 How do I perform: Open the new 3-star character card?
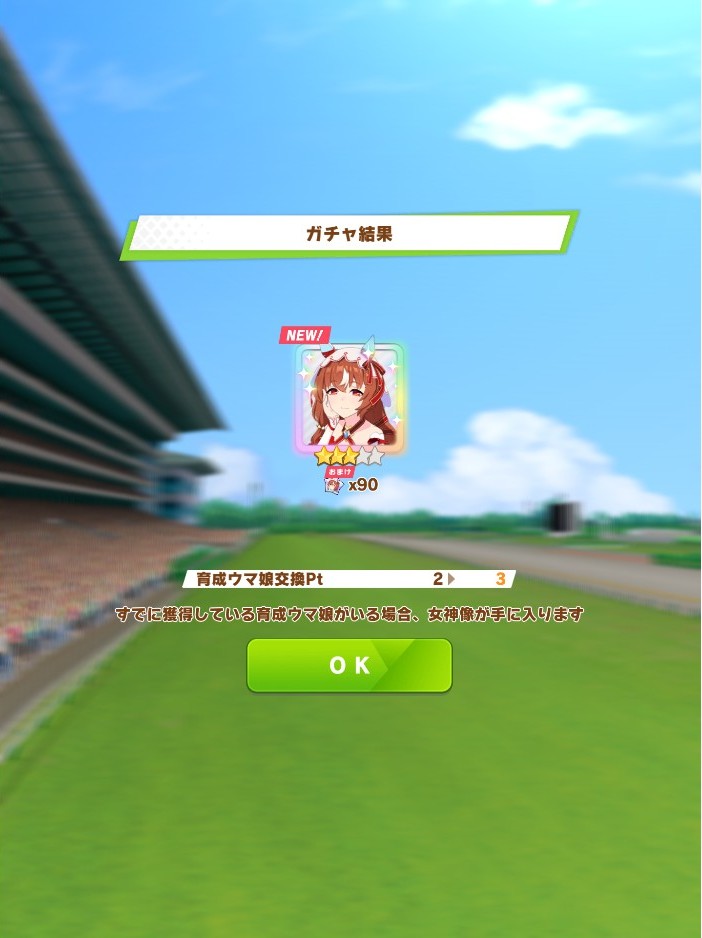[x=350, y=399]
